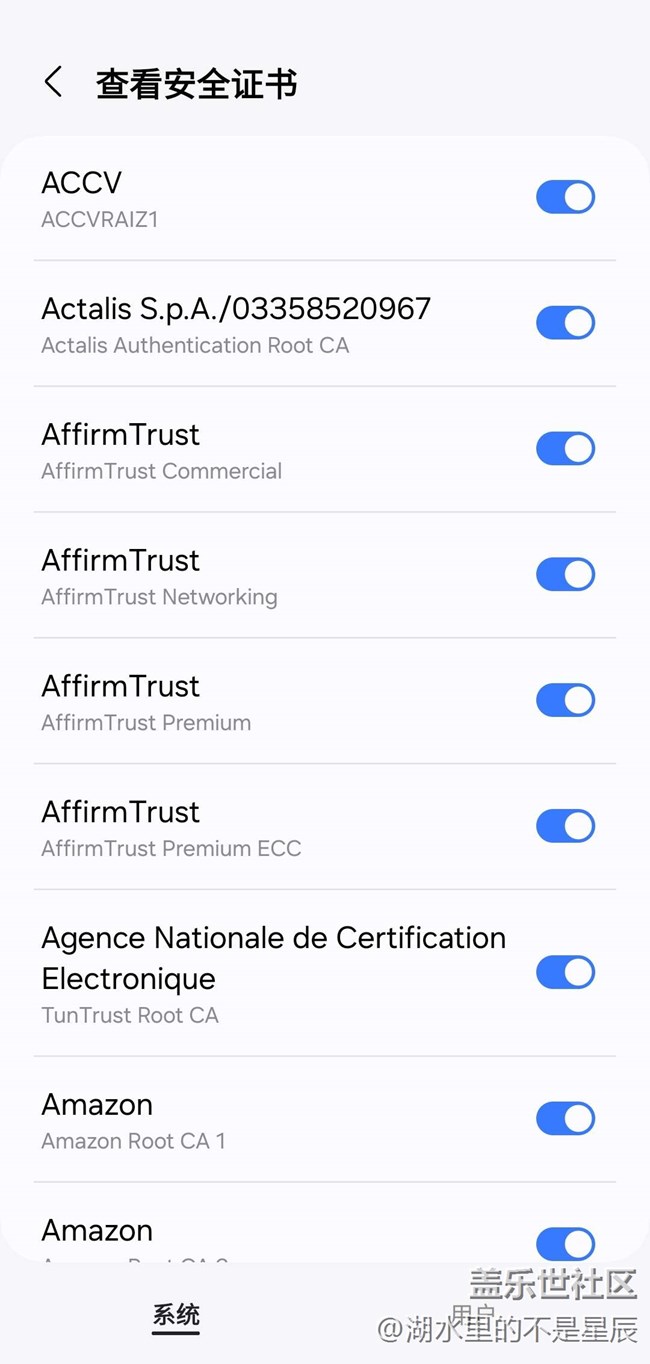This screenshot has width=650, height=1364.
Task: Open AffirmTrust Commercial certificate
Action: (x=250, y=450)
